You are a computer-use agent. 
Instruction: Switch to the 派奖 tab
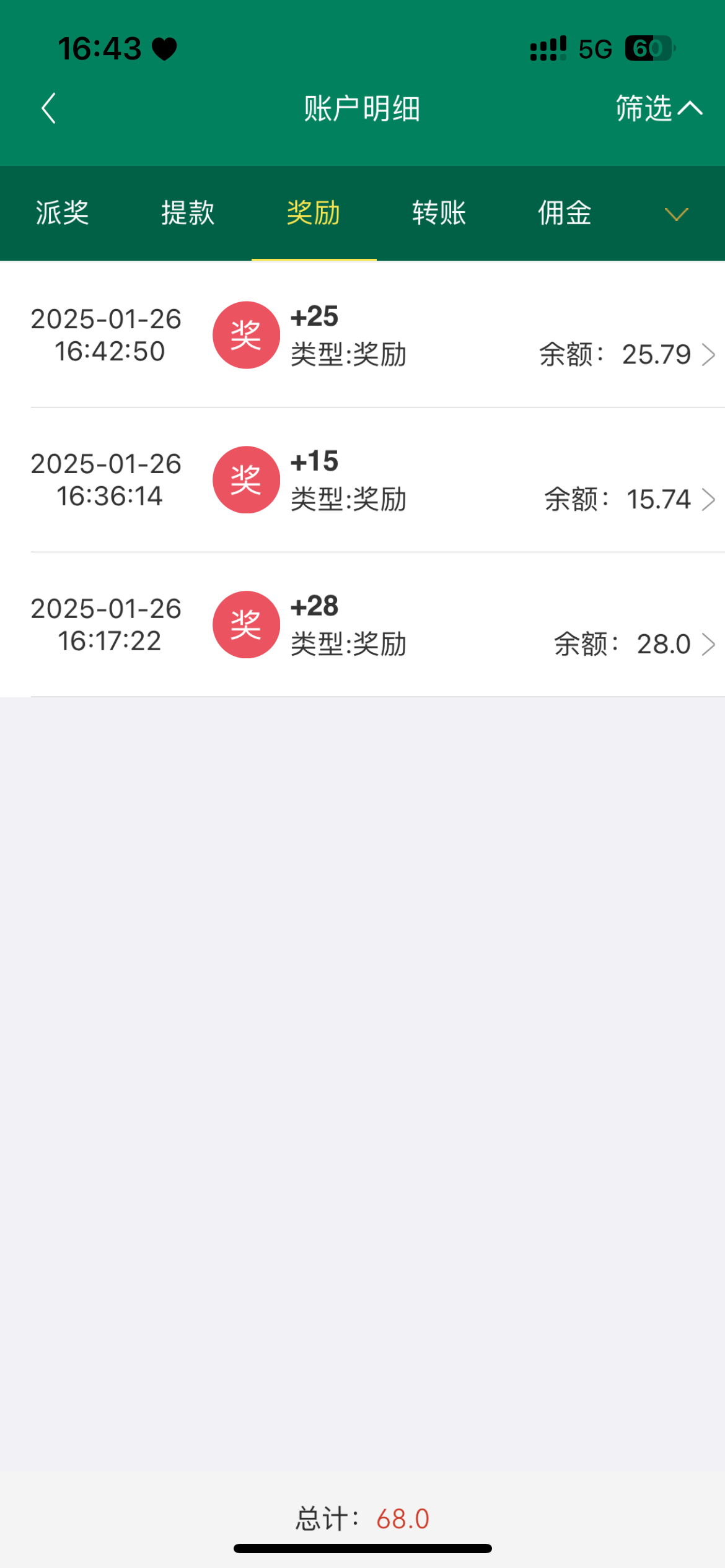[63, 213]
